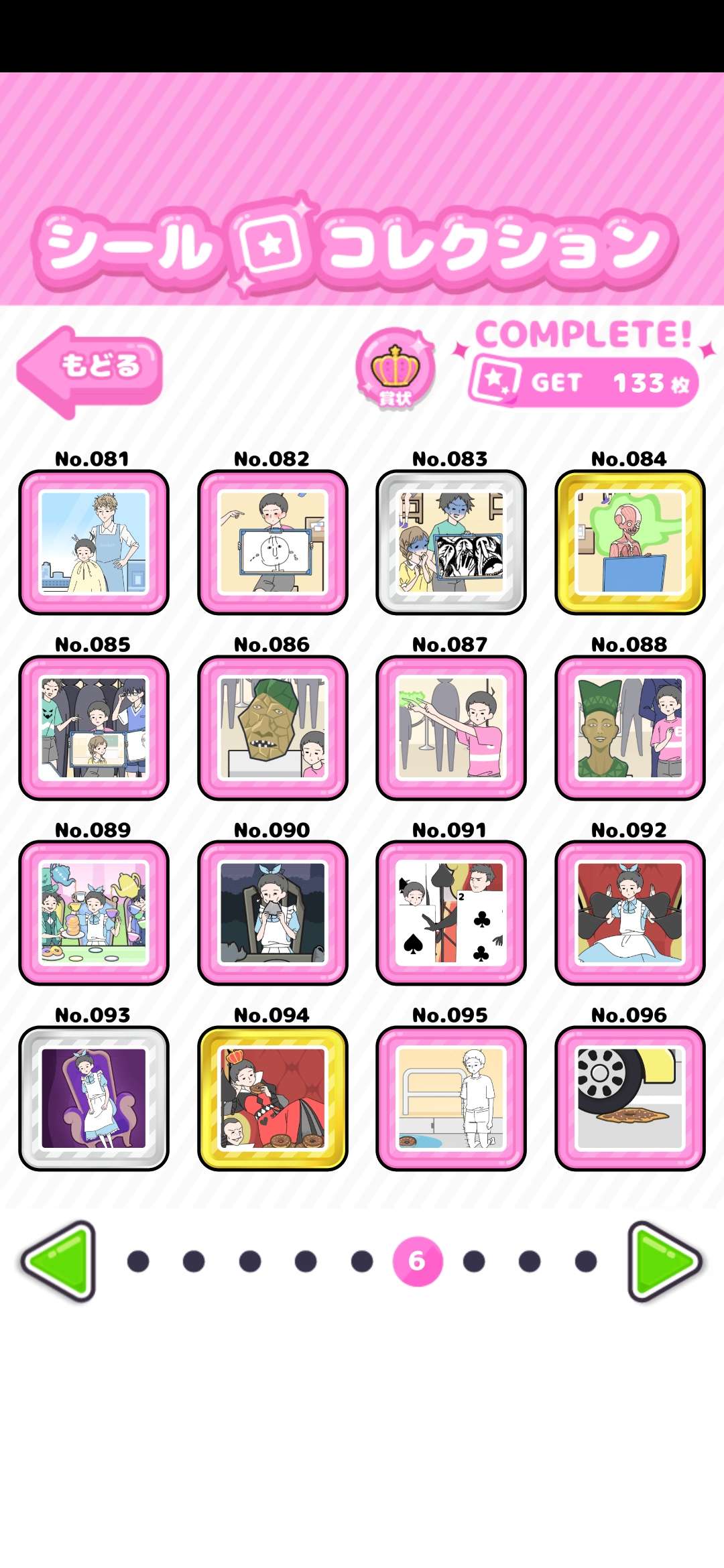
Task: Go to the next page with green right arrow
Action: pos(664,1261)
